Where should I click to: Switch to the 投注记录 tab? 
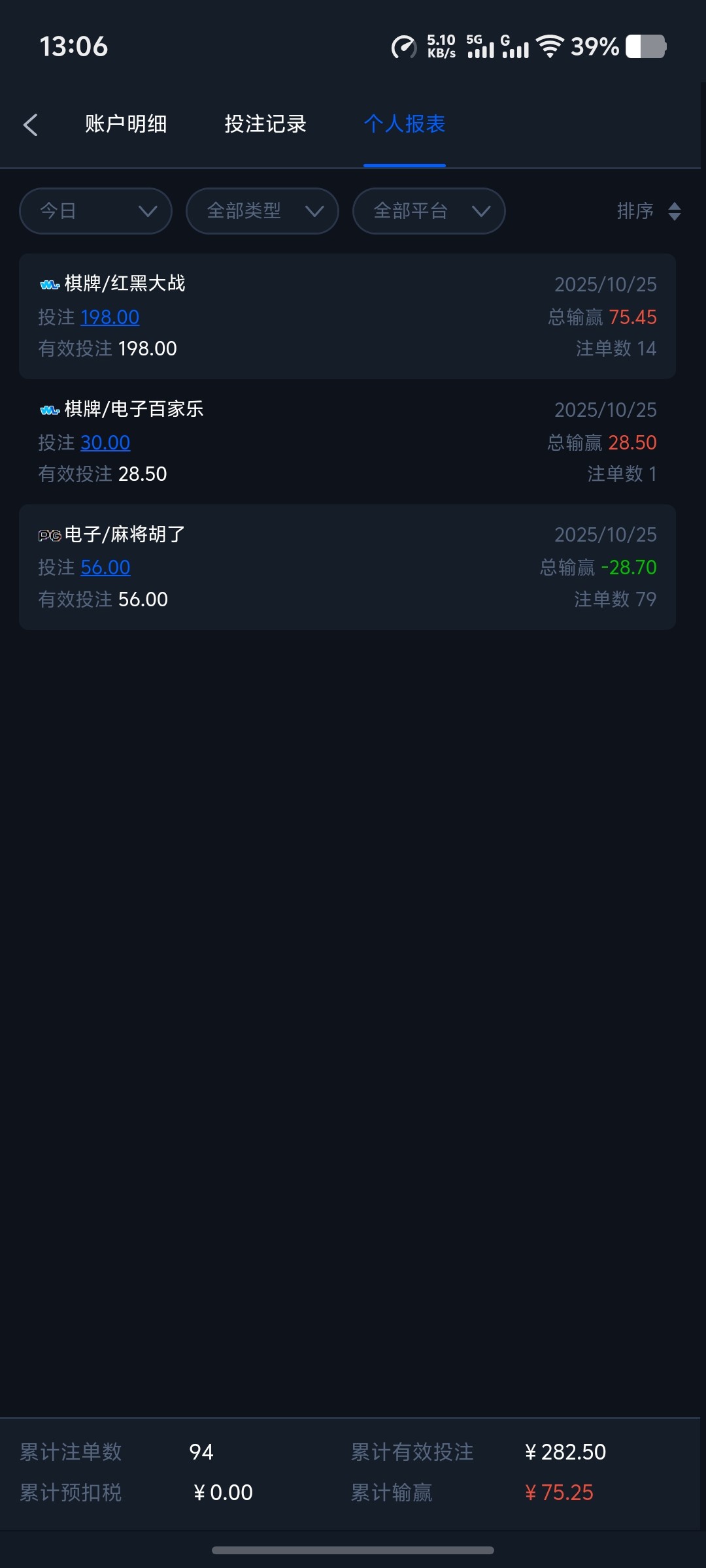(265, 124)
